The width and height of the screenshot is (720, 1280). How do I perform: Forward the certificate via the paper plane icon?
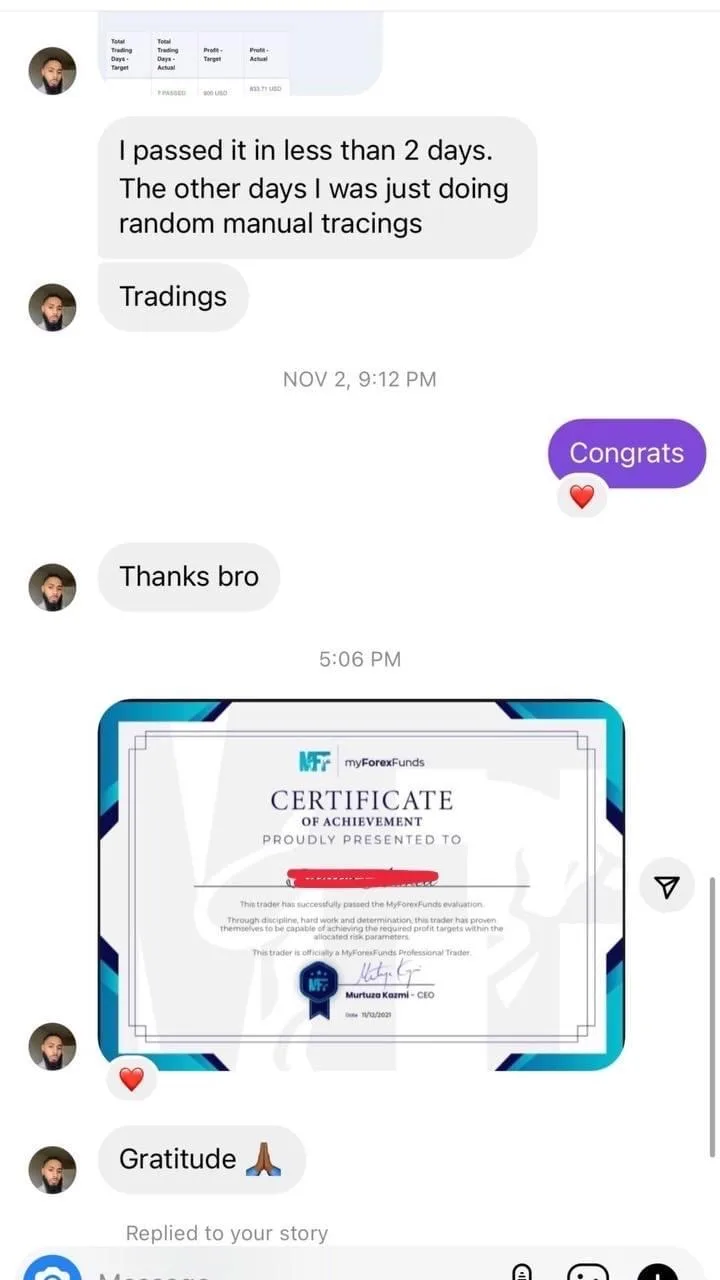click(x=667, y=885)
